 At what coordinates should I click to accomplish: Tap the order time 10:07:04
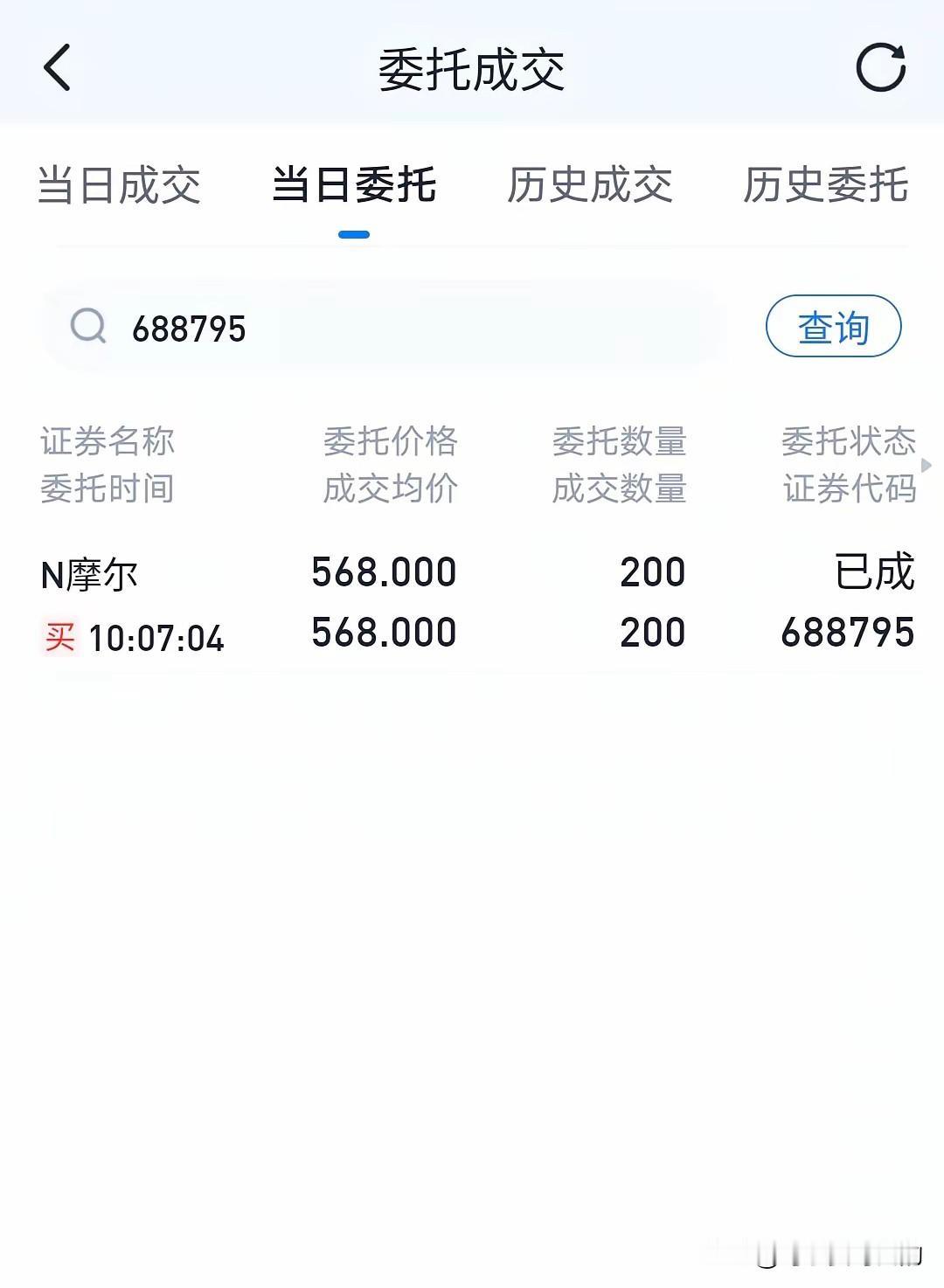157,639
